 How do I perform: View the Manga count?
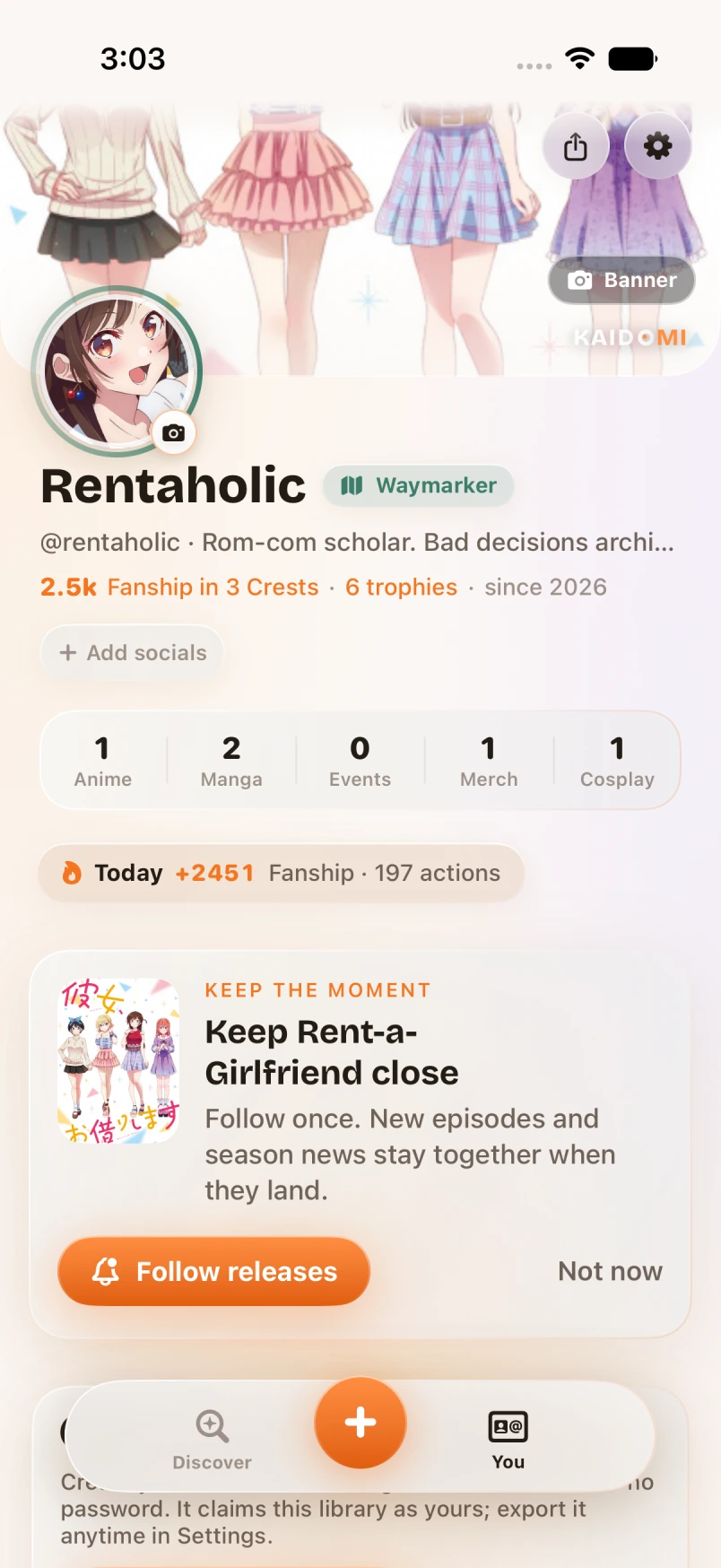231,761
